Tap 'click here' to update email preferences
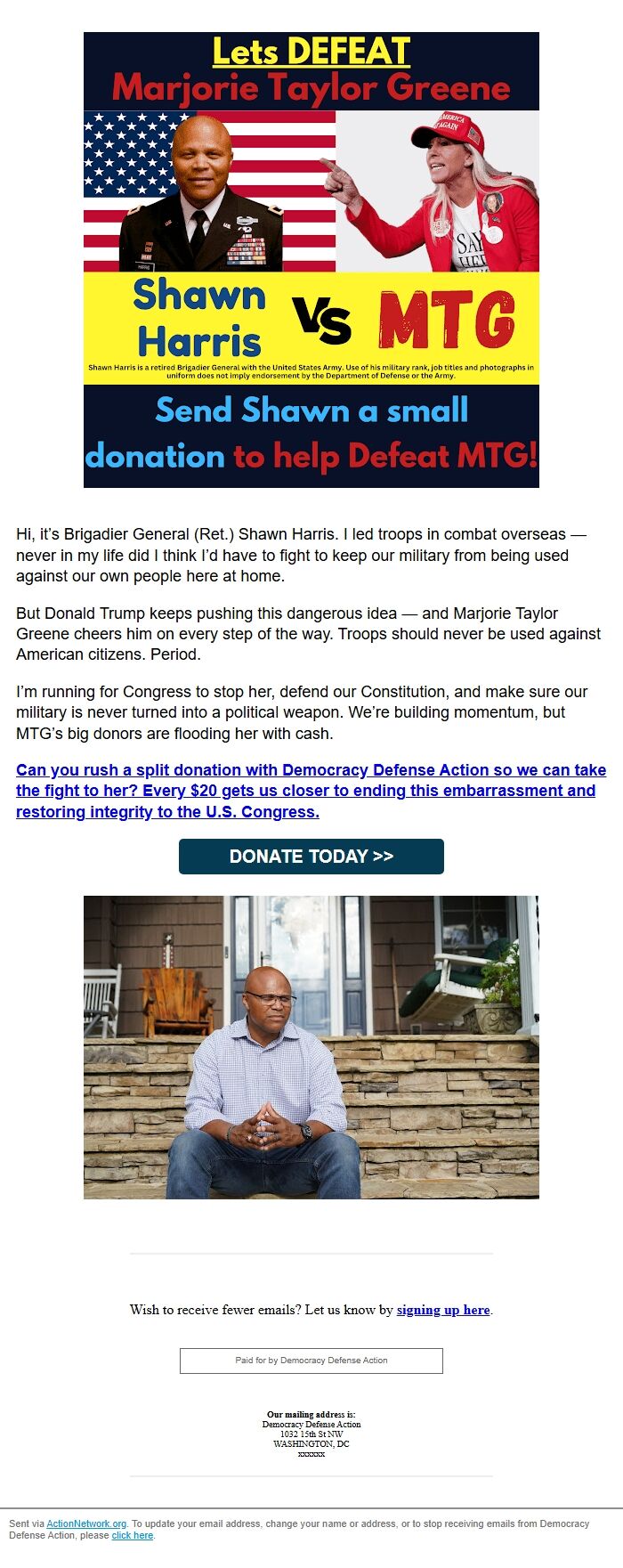This screenshot has height=1568, width=623. 133,1535
